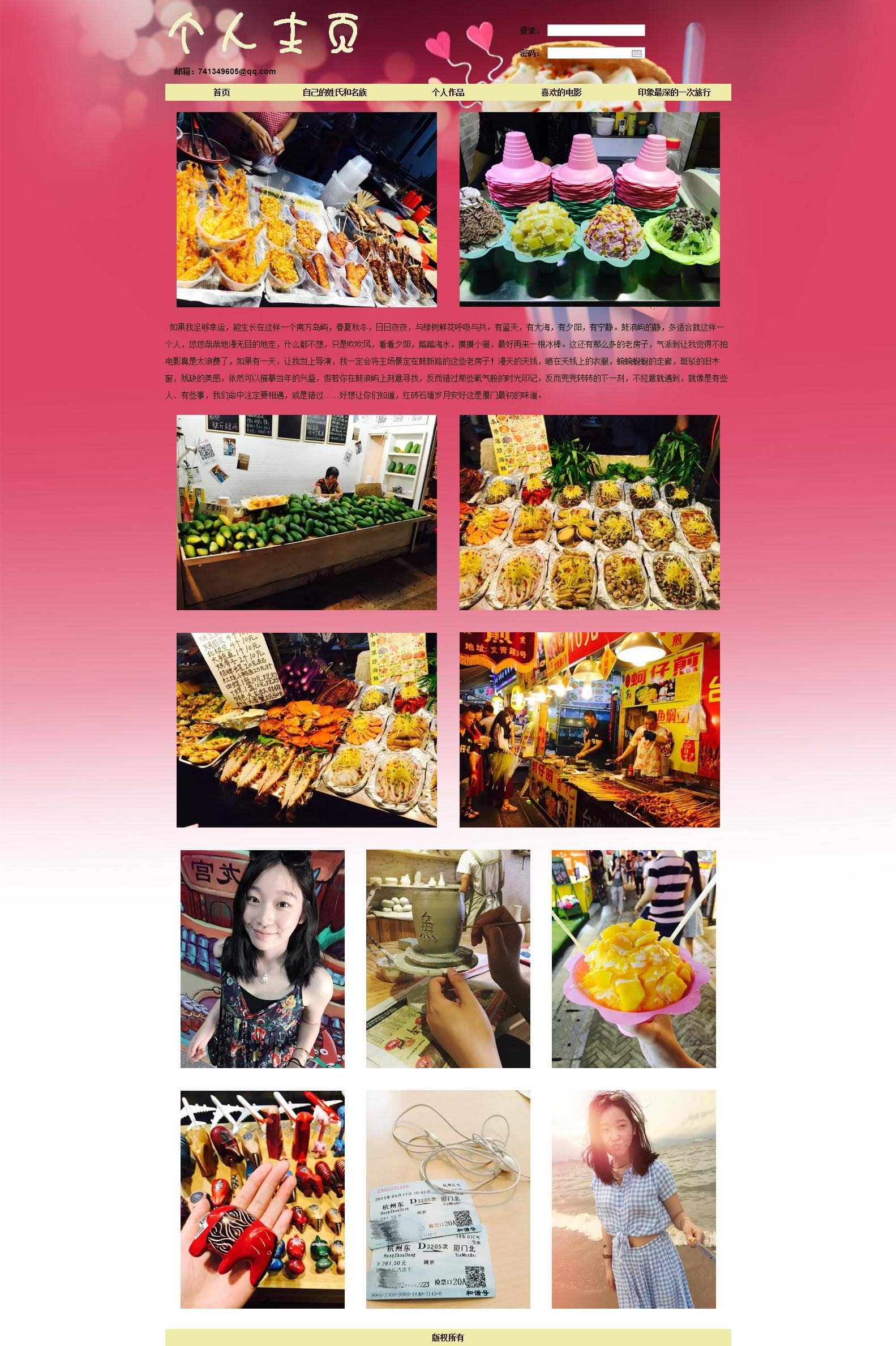This screenshot has height=1346, width=896.
Task: Switch to the 个人作品 section
Action: pyautogui.click(x=447, y=92)
